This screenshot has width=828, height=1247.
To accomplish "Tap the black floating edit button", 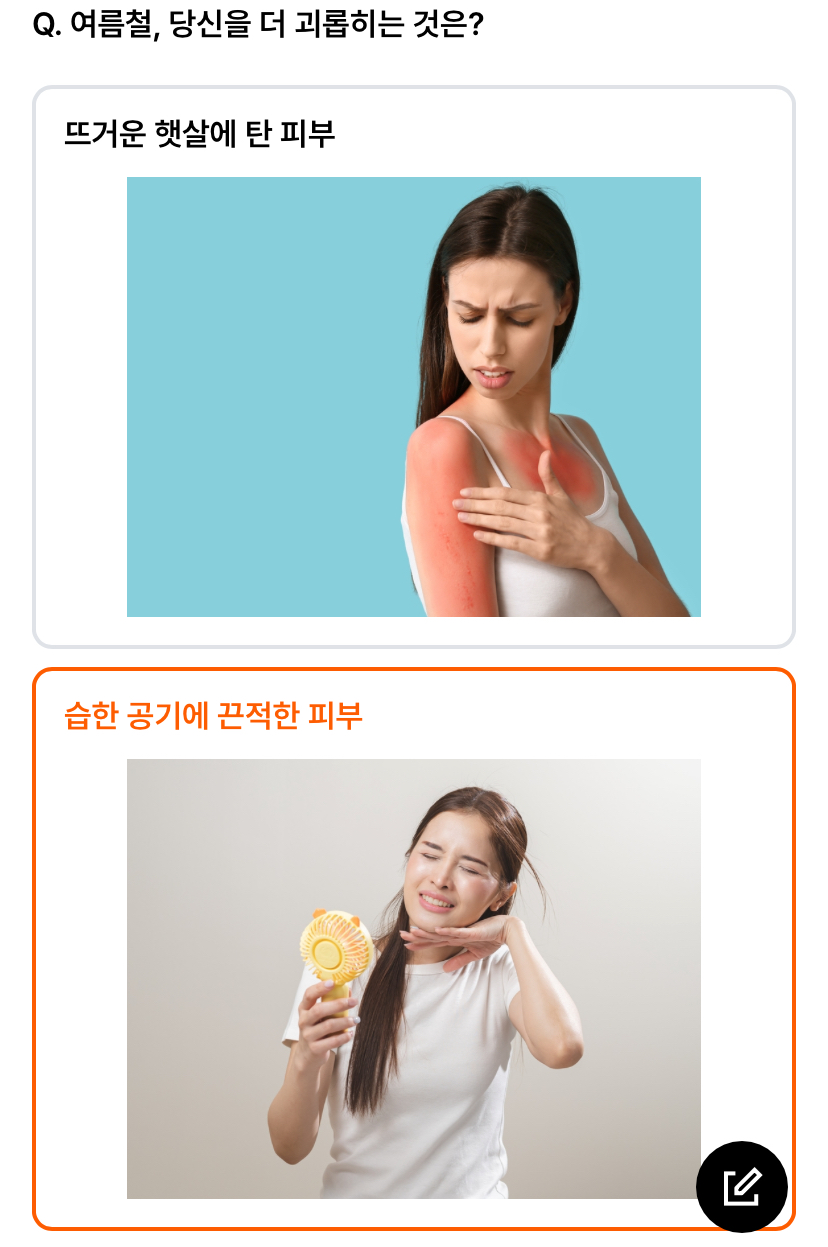I will (742, 1187).
